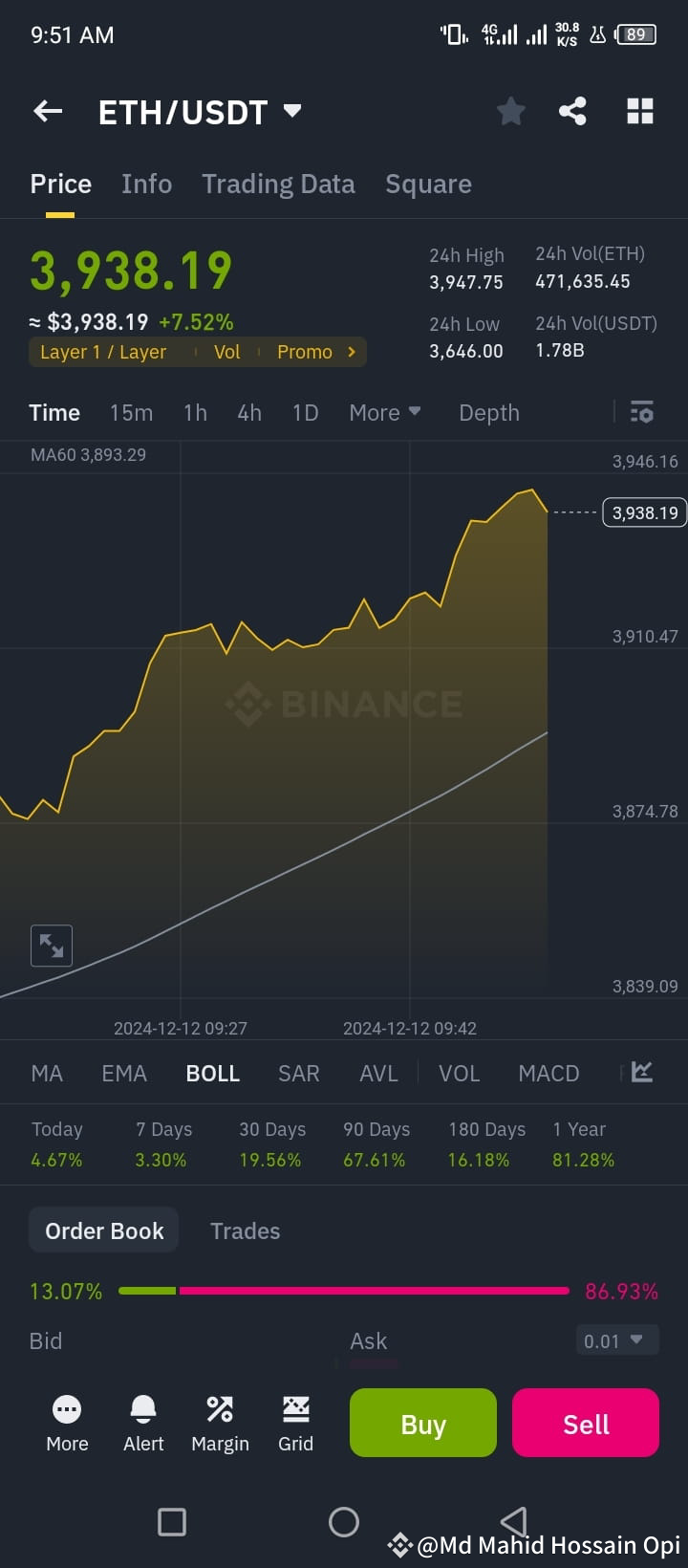Open the Margin trading icon

coord(220,1422)
